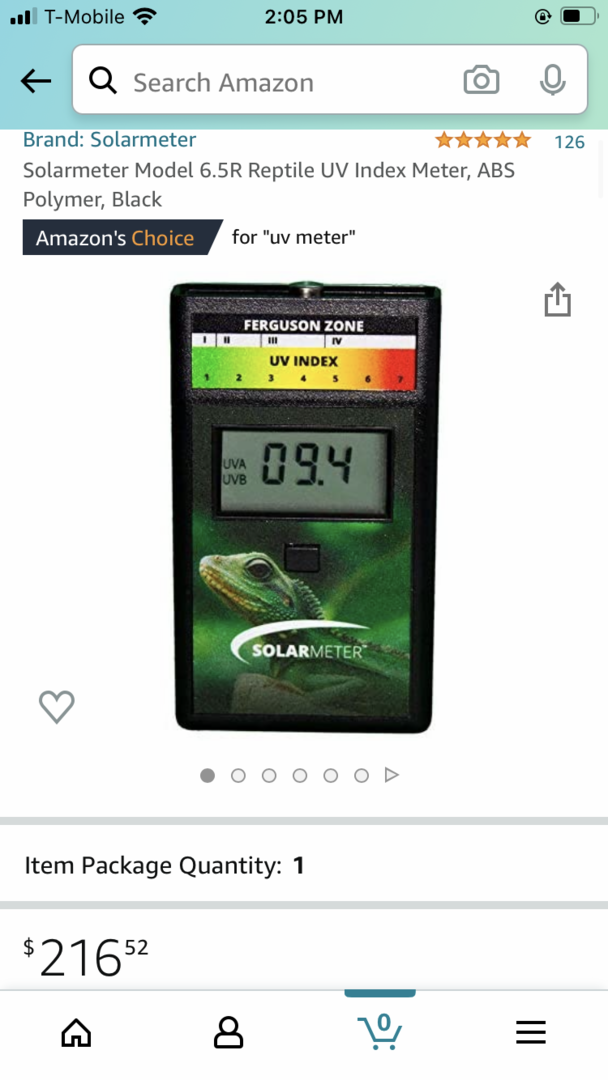Viewport: 608px width, 1080px height.
Task: Start voice search with the microphone
Action: (552, 81)
